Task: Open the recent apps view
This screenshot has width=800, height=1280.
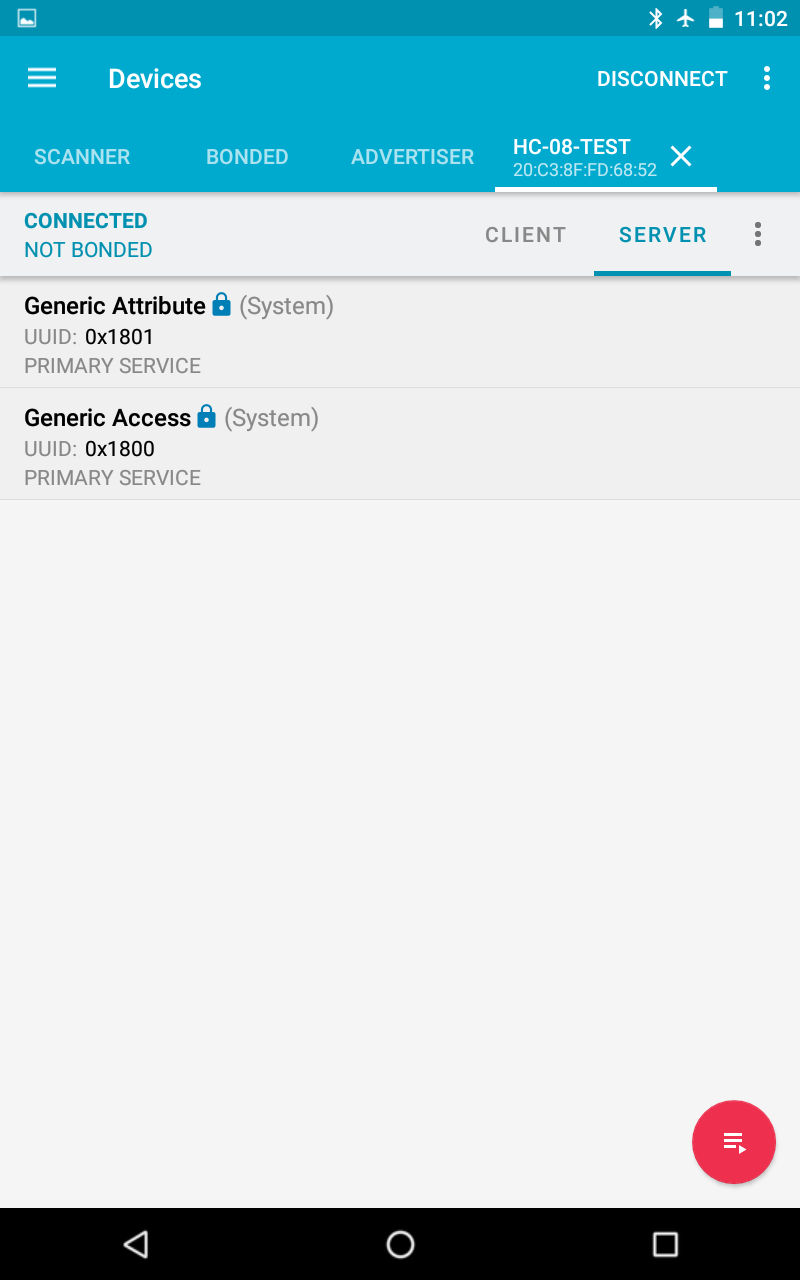Action: coord(665,1244)
